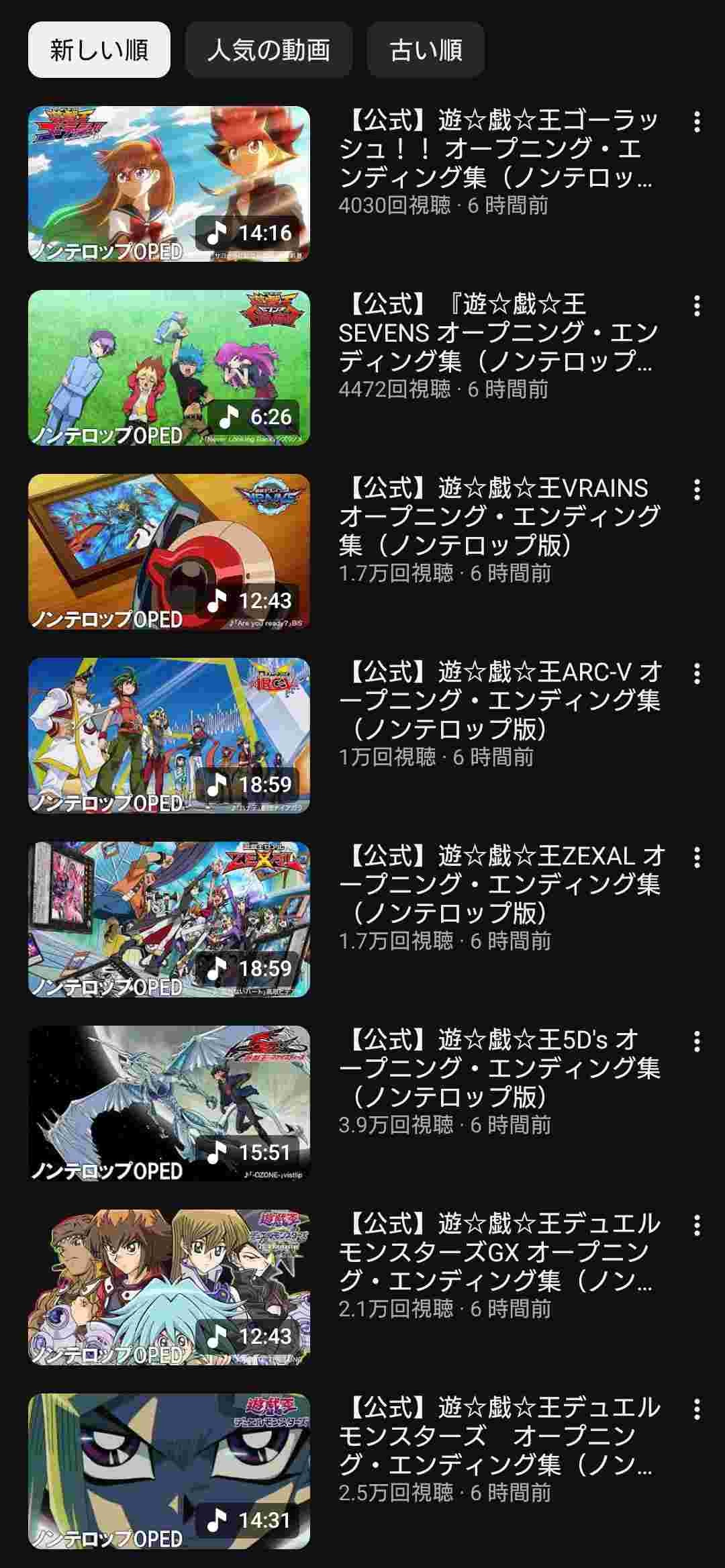
Task: Play the 遊☆戯☆王ZEXAL opening/ending collection
Action: 169,919
